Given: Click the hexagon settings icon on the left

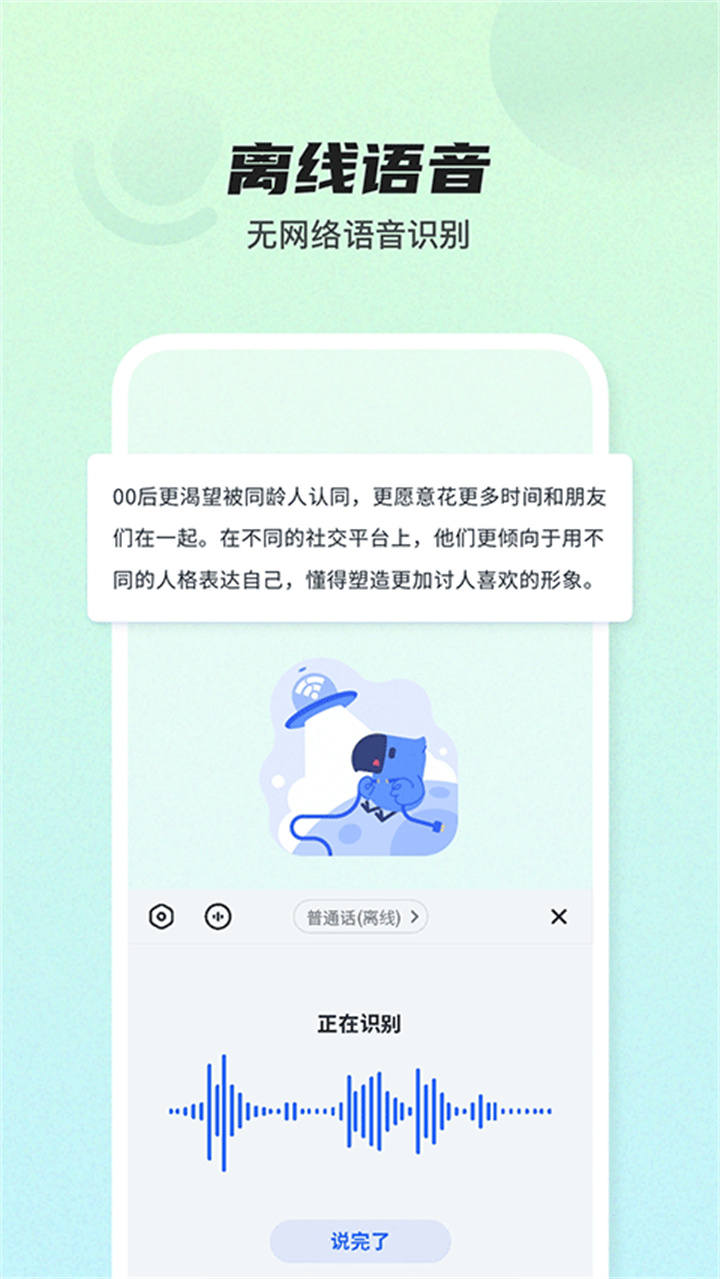Looking at the screenshot, I should tap(160, 916).
